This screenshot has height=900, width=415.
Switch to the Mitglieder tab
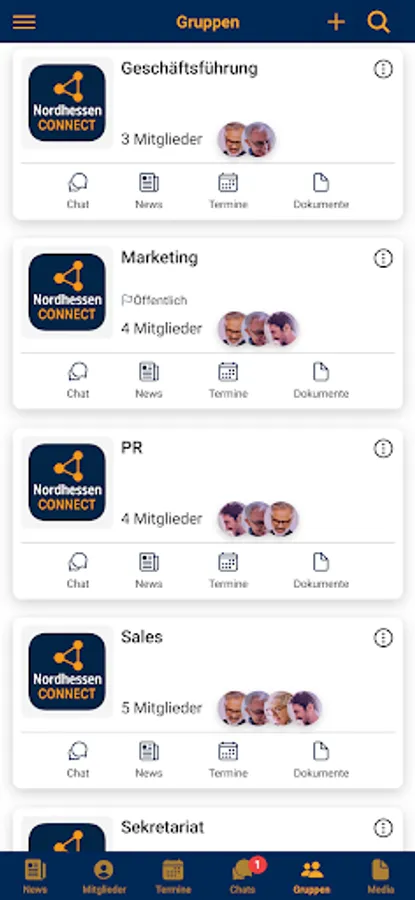tap(104, 876)
